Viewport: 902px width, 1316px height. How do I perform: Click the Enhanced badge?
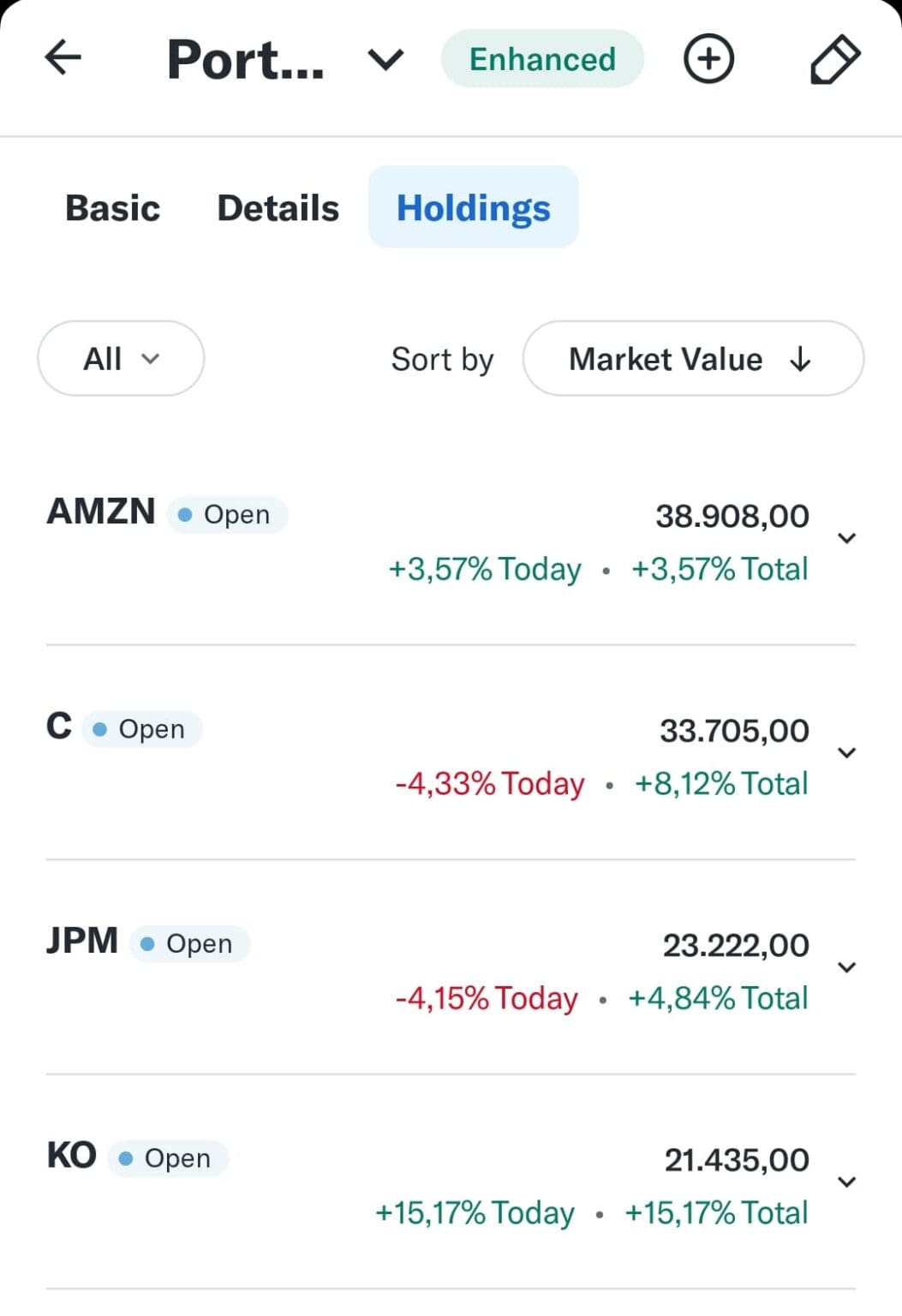(542, 58)
